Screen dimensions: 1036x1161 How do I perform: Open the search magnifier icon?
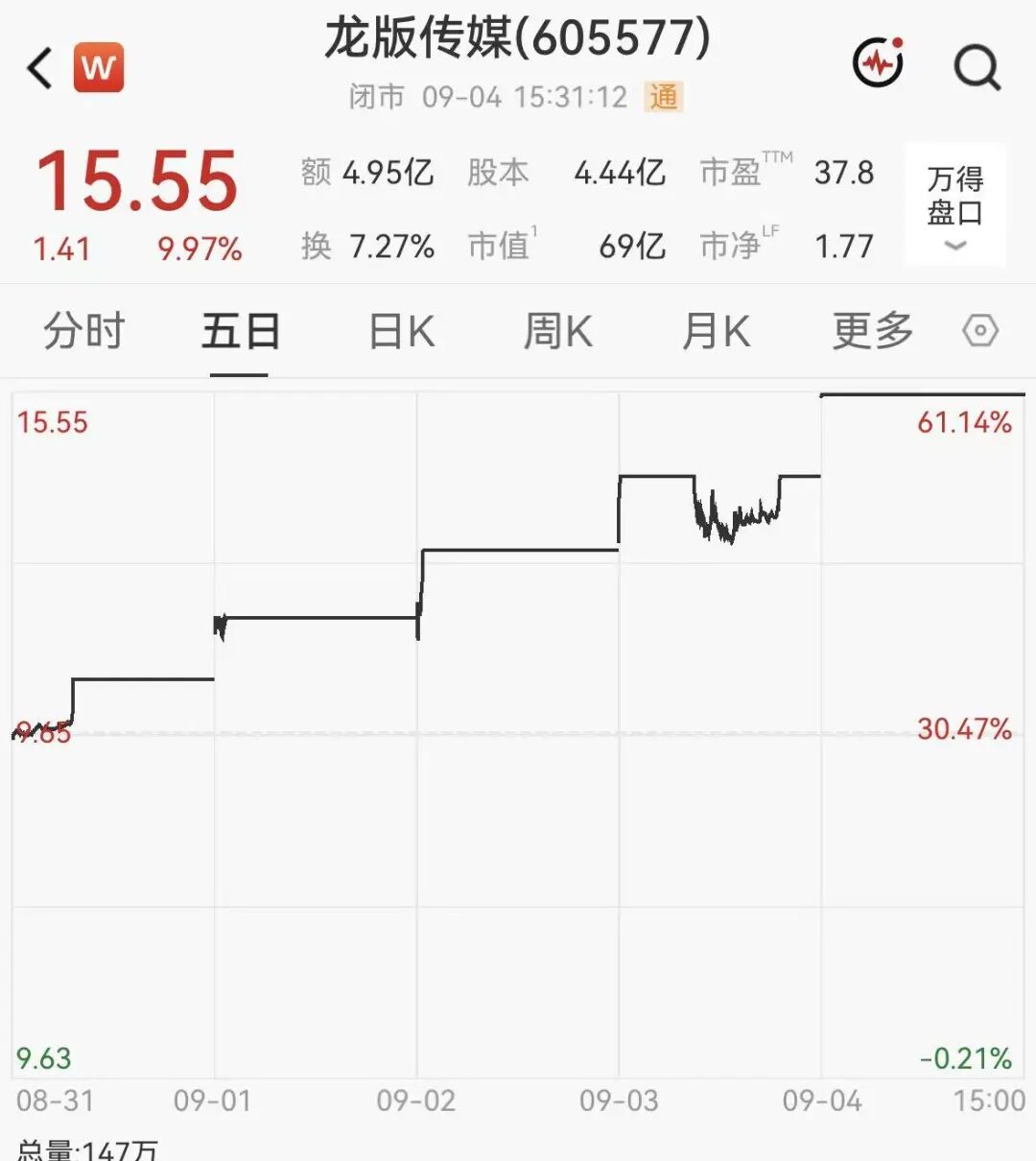click(x=977, y=67)
